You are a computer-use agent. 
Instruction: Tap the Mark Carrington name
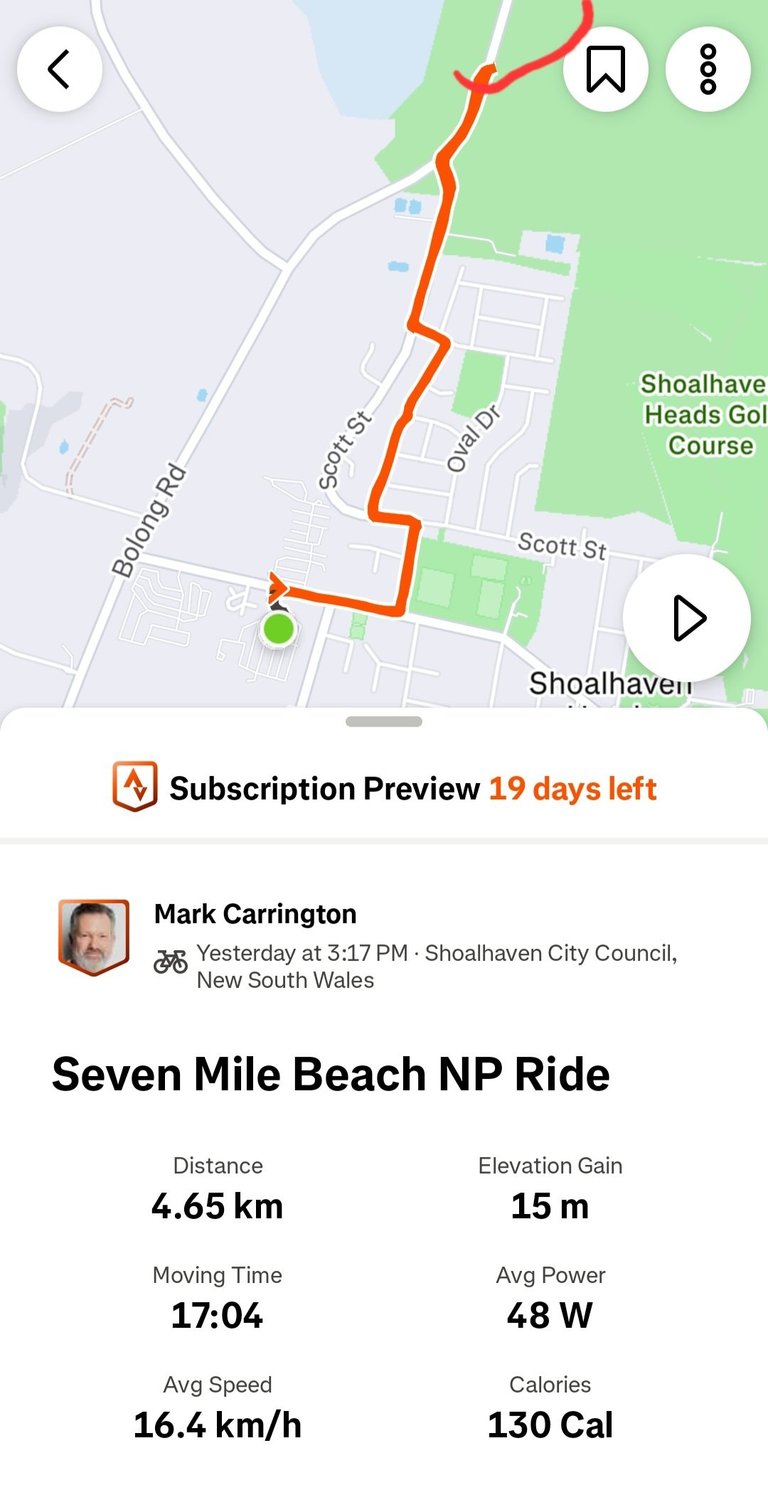point(255,914)
